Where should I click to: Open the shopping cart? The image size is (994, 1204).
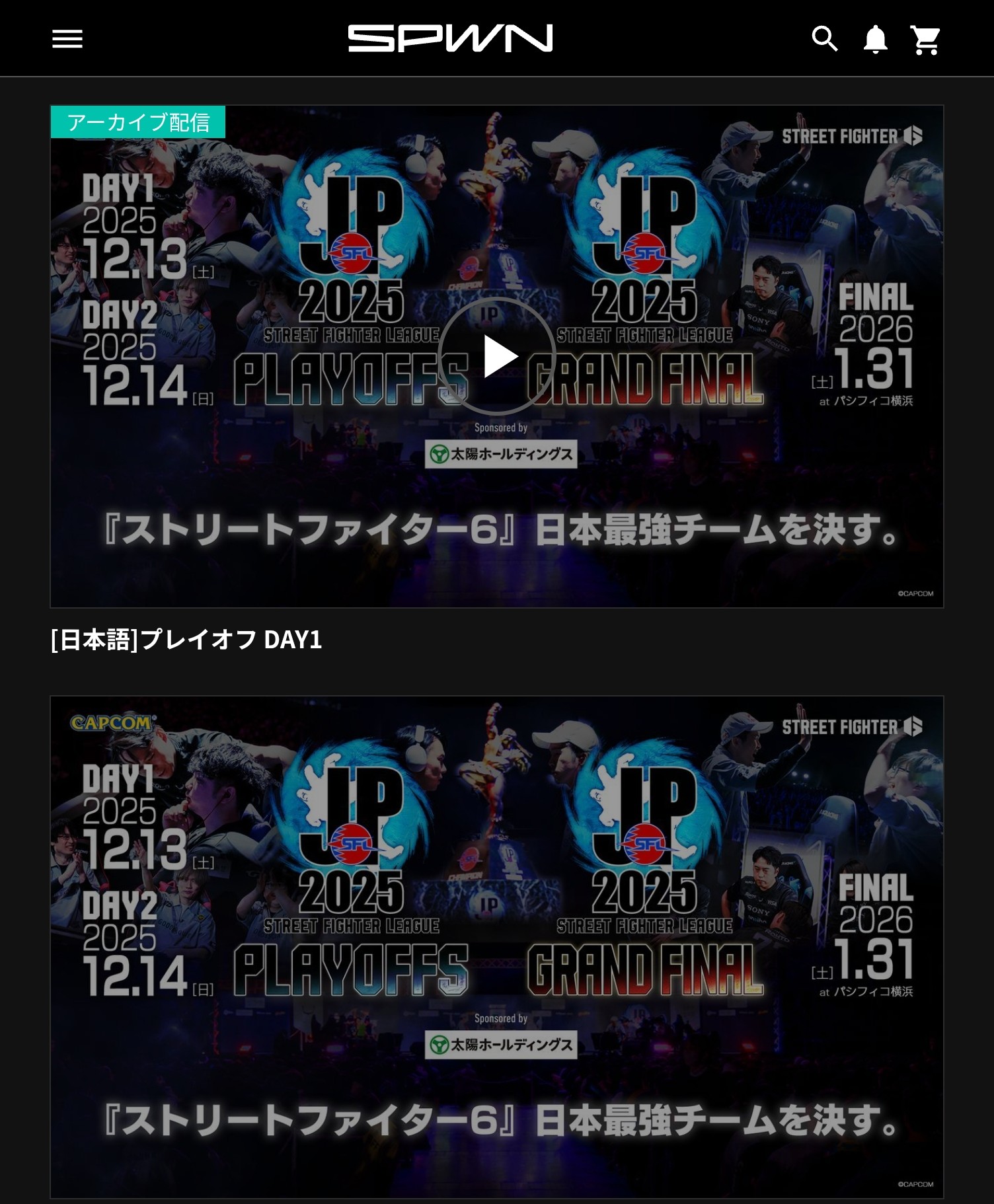click(x=925, y=40)
